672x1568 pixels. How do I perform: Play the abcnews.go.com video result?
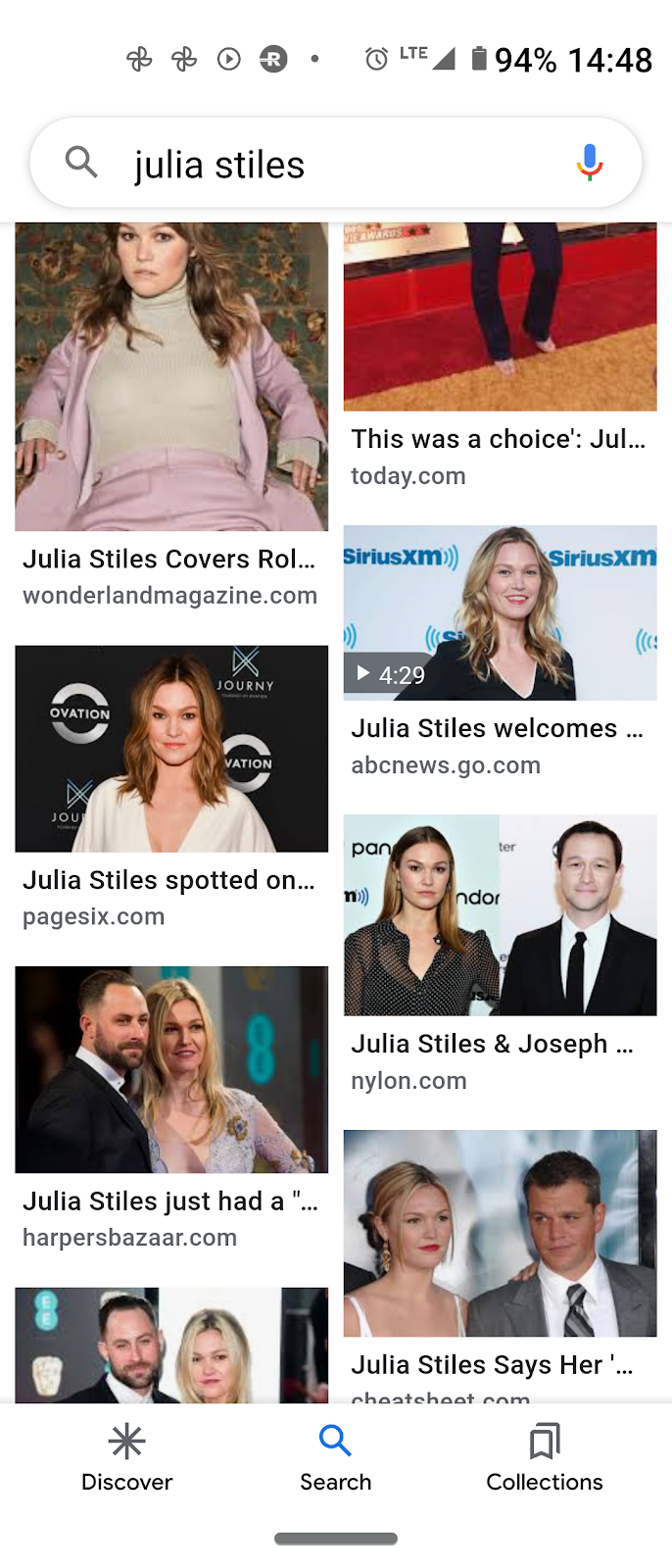click(x=500, y=613)
